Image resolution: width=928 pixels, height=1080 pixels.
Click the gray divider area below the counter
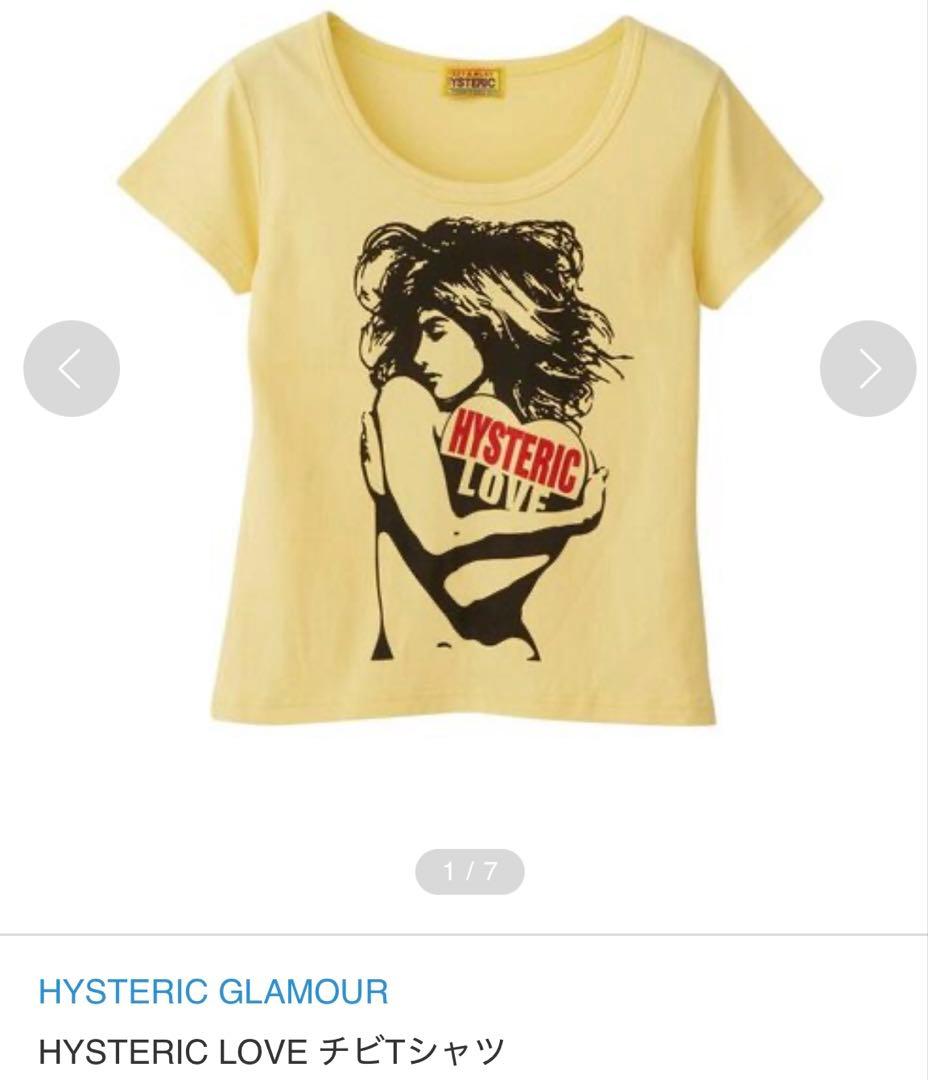click(x=464, y=935)
